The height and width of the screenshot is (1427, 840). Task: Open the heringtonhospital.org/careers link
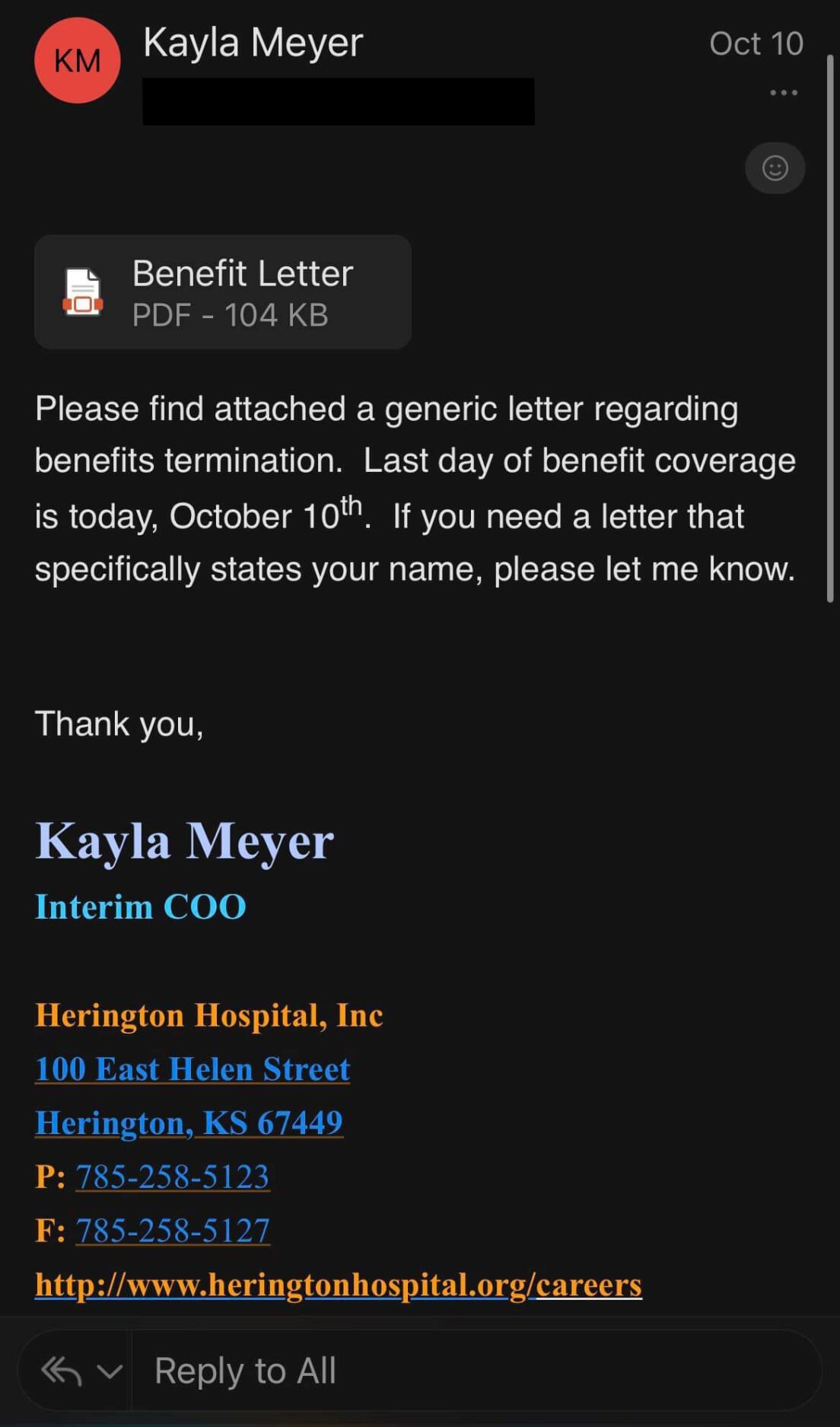[x=339, y=1285]
